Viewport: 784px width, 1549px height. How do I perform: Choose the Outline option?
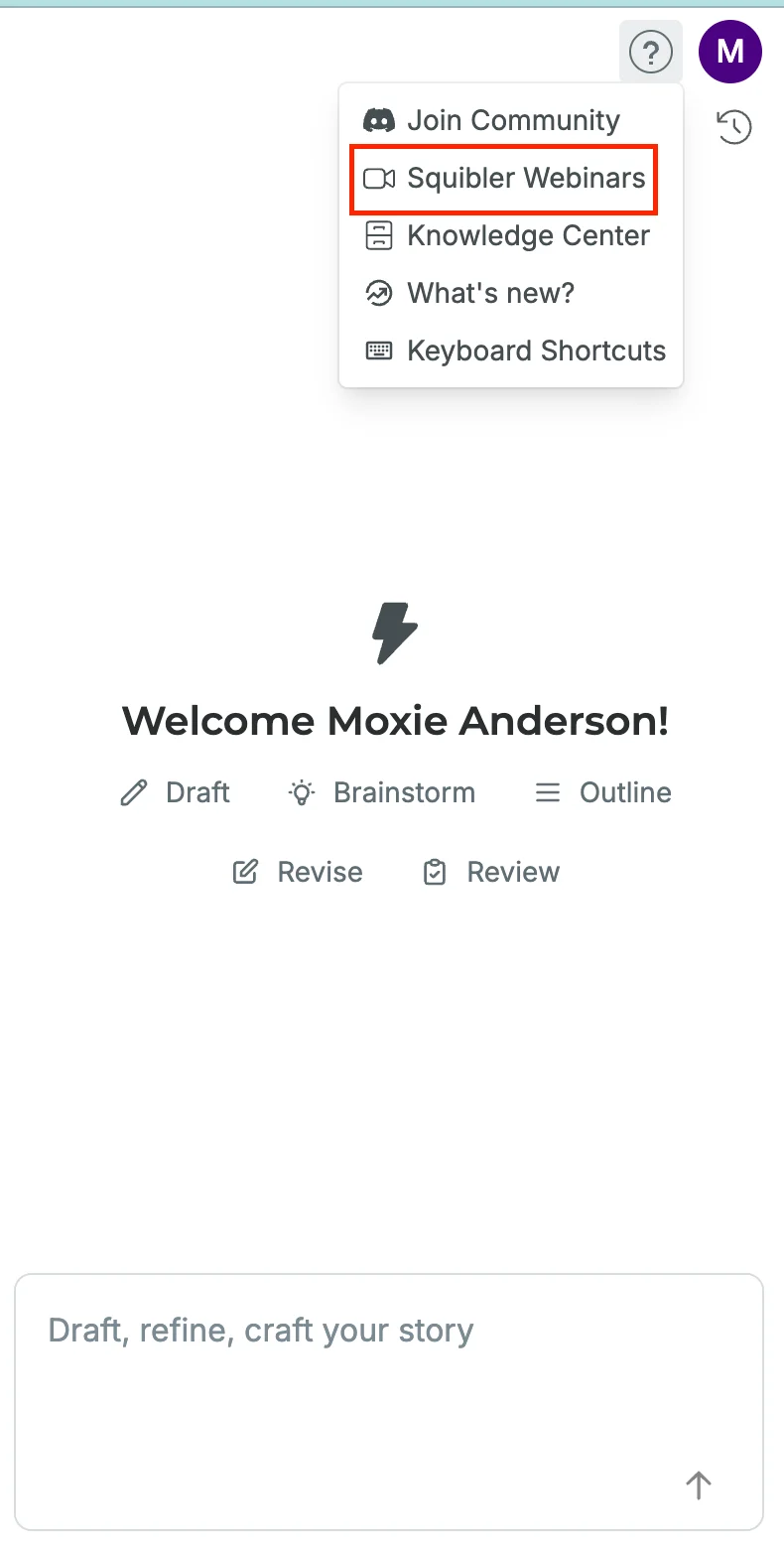[x=603, y=792]
